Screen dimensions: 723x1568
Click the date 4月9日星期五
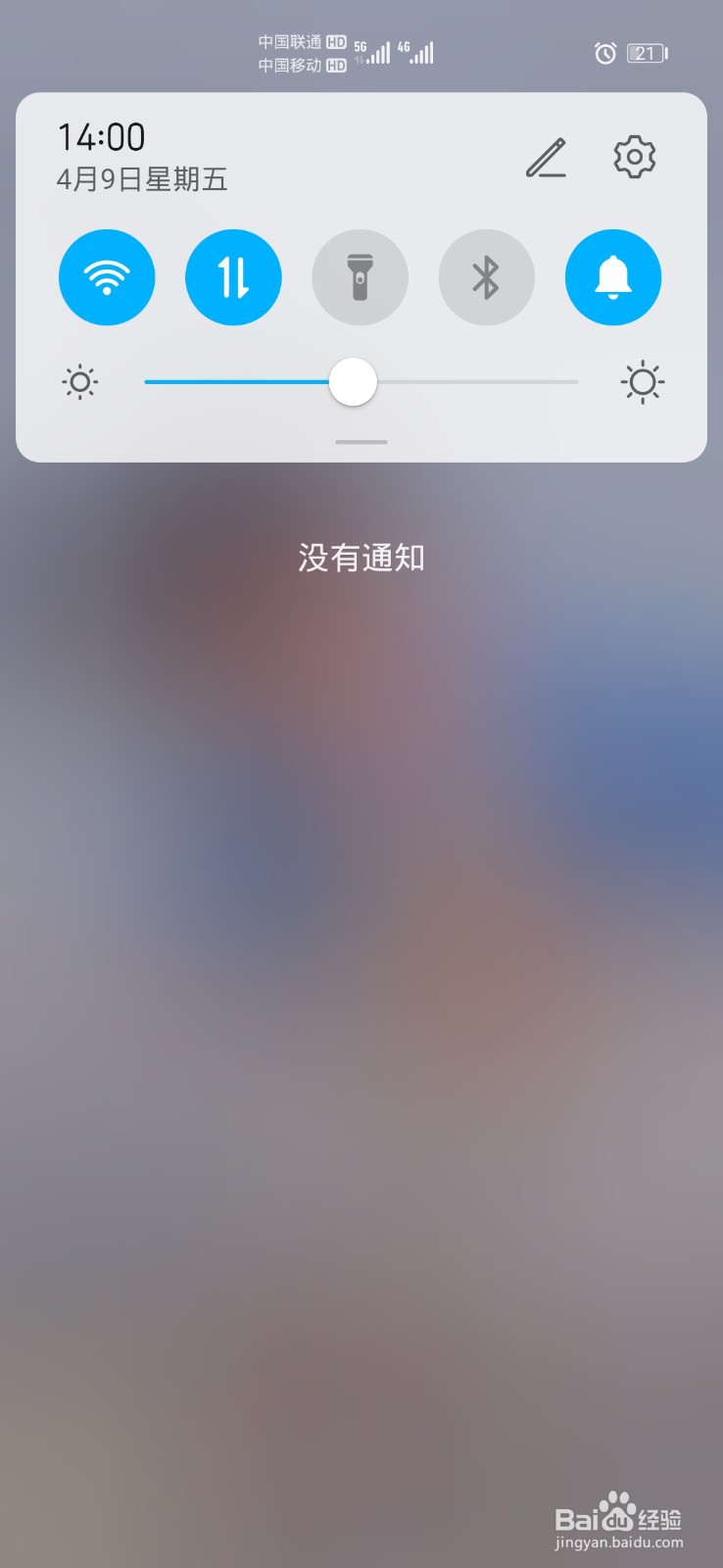click(x=139, y=180)
